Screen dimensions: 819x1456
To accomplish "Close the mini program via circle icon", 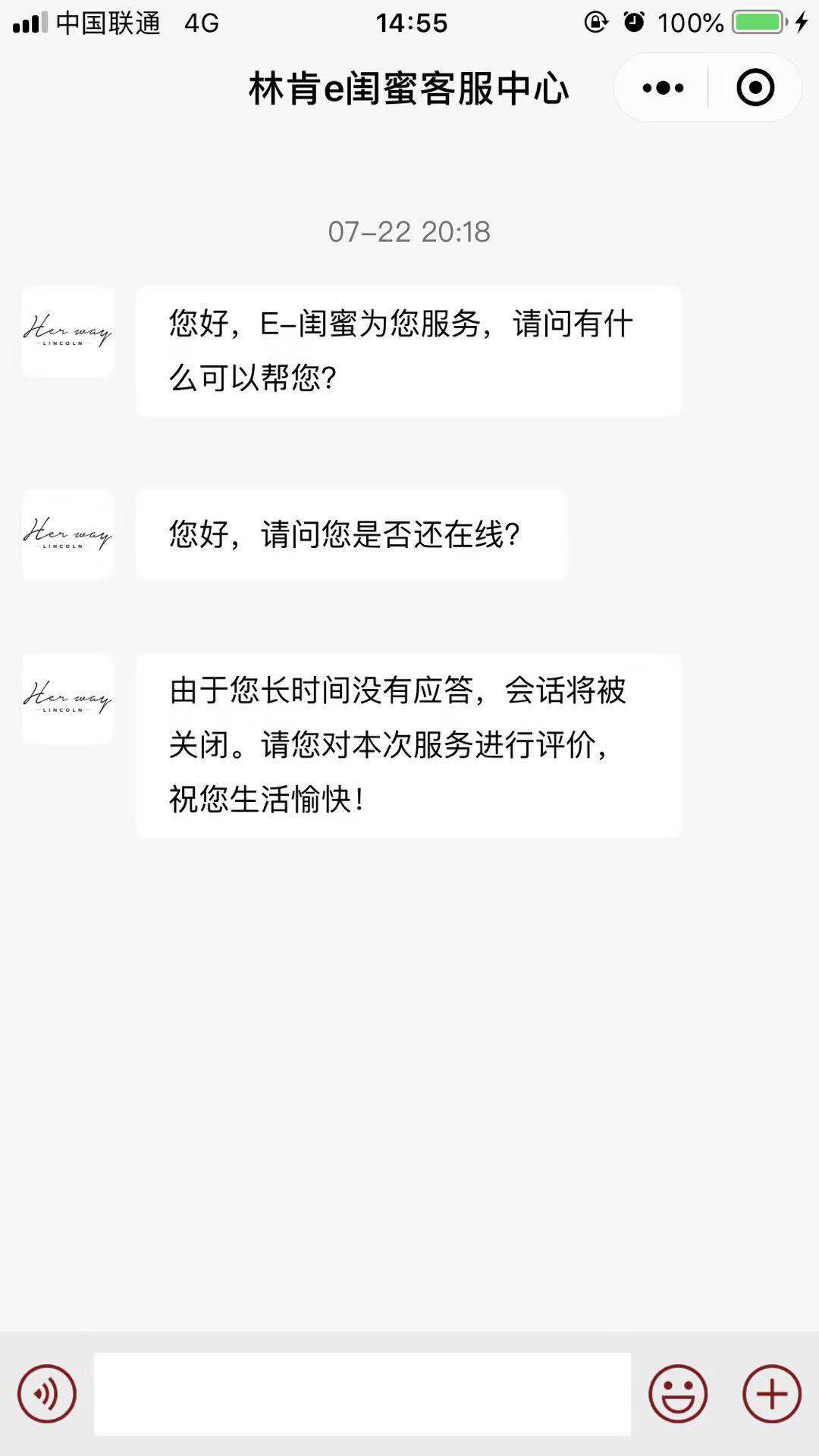I will pos(755,88).
